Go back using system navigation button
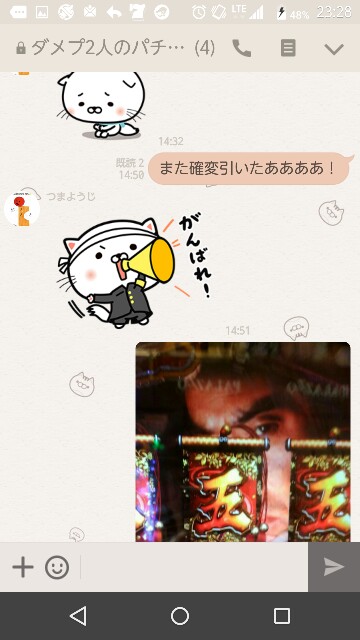 [78, 616]
